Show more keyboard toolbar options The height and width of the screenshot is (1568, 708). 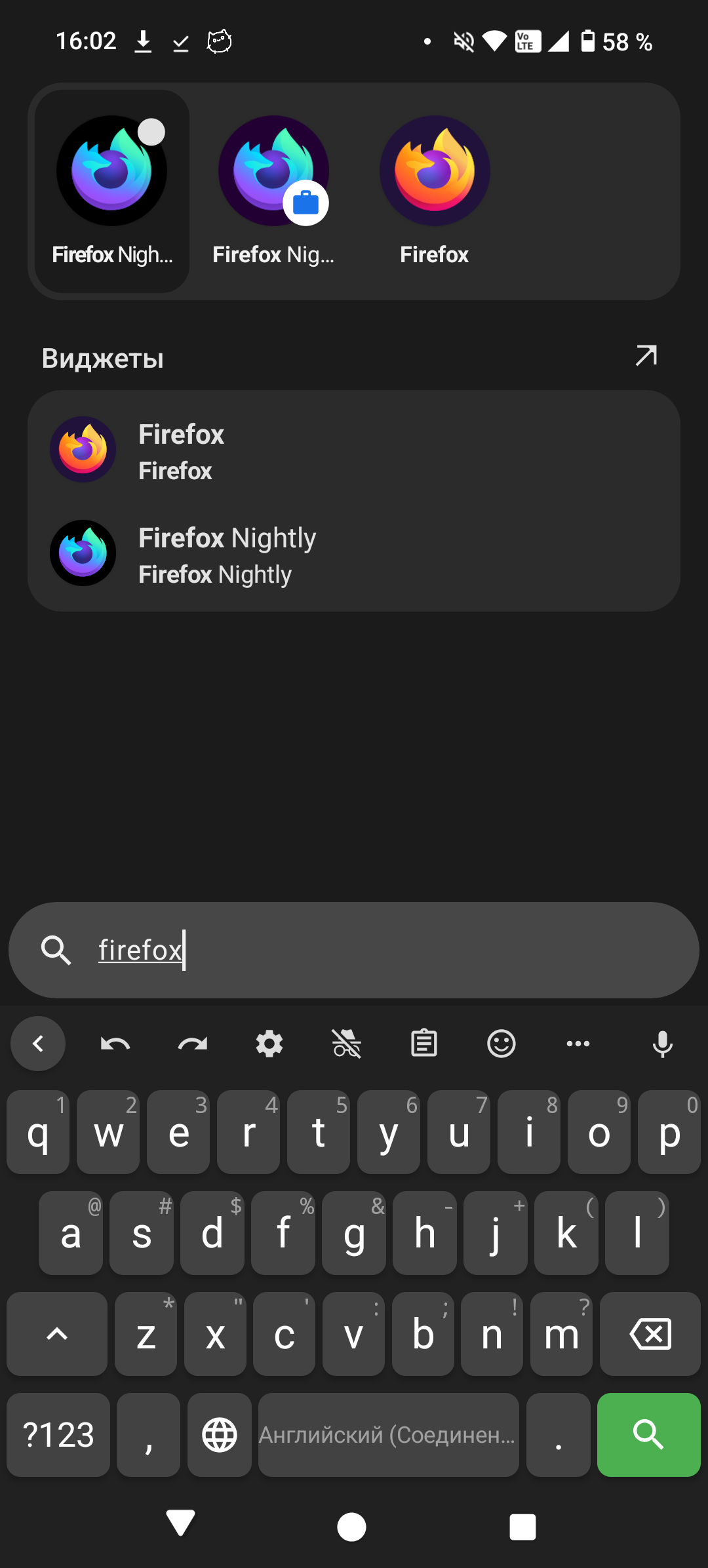(x=578, y=1044)
